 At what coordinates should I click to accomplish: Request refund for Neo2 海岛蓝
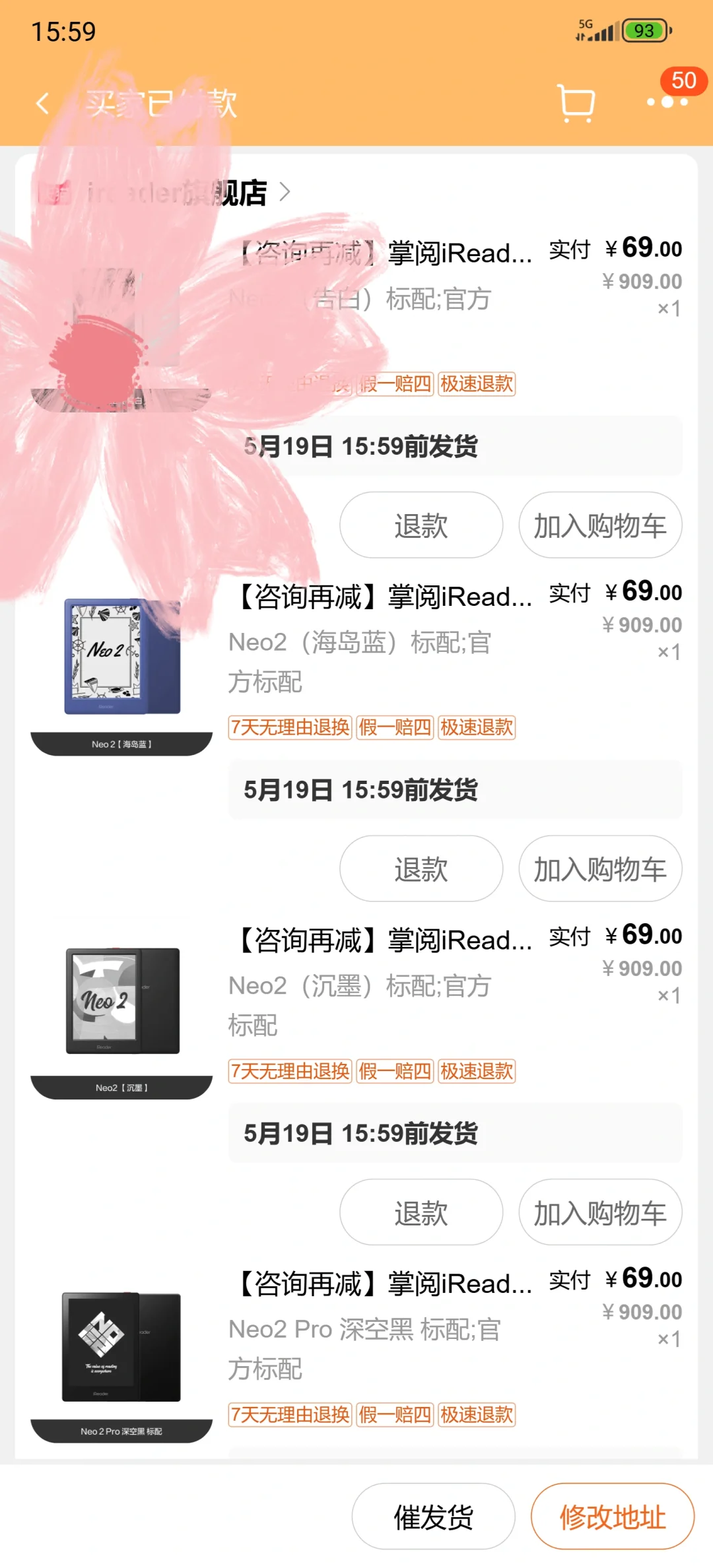point(421,869)
